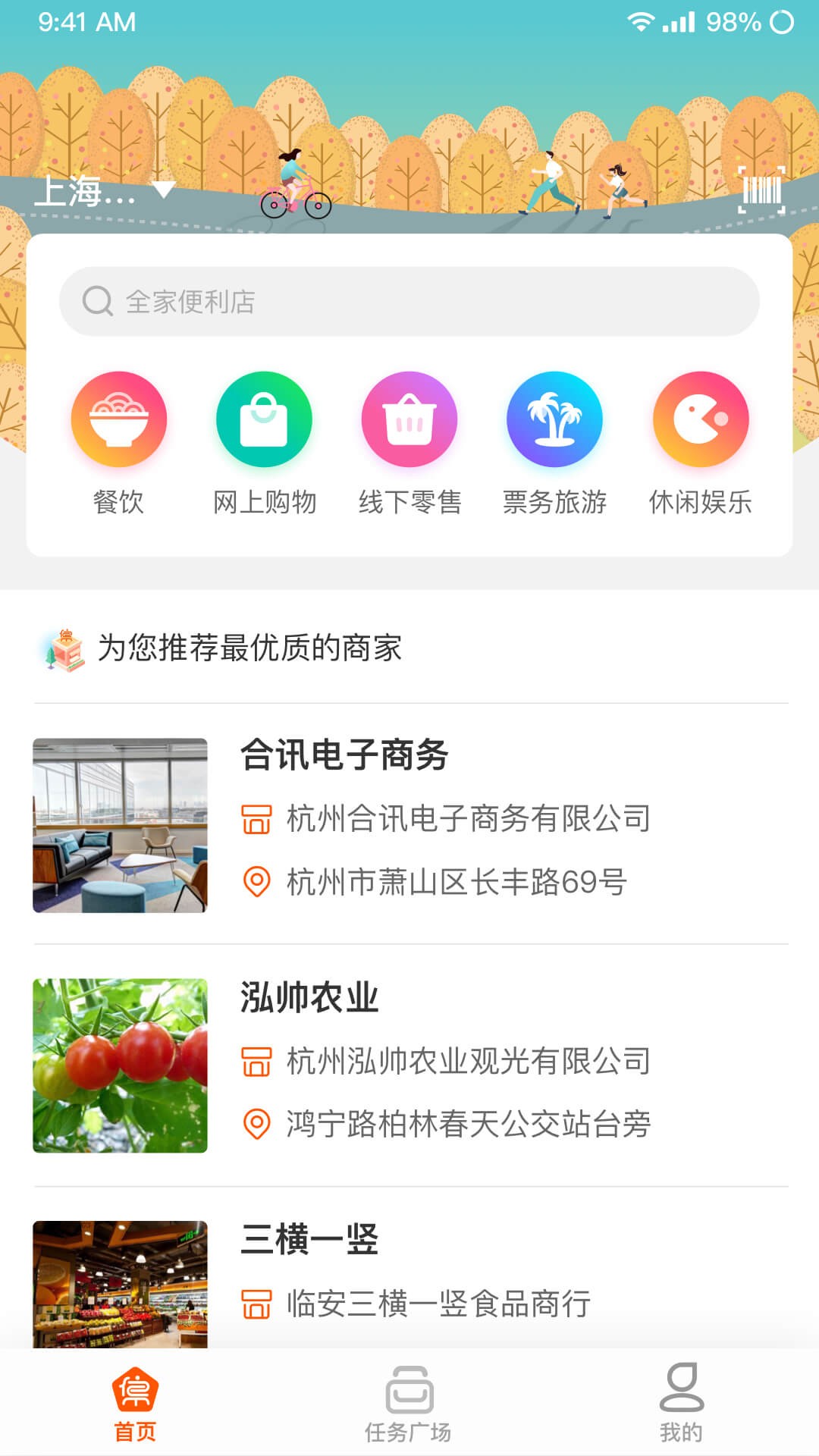Tap the 全家便利店 search box
The width and height of the screenshot is (819, 1456).
click(409, 301)
